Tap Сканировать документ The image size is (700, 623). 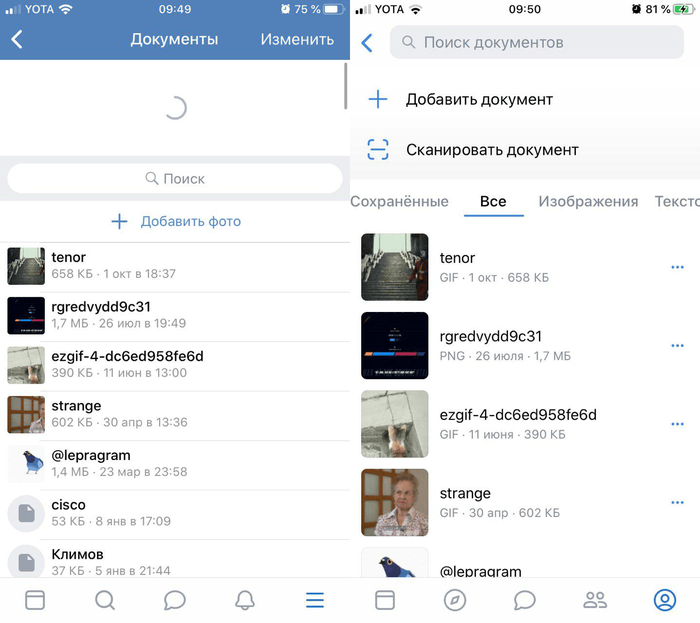tap(491, 150)
